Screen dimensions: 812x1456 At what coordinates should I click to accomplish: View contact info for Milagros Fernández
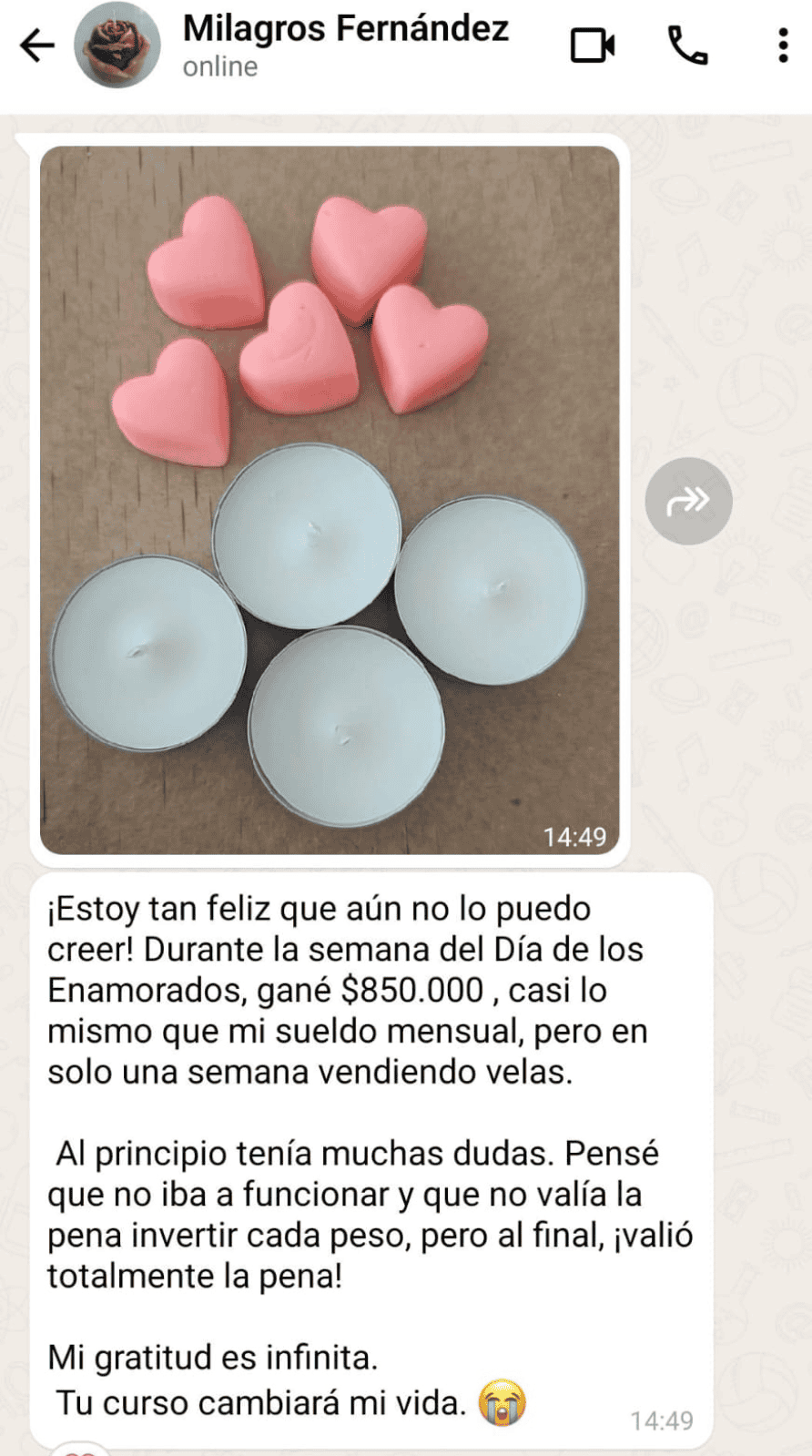[345, 45]
